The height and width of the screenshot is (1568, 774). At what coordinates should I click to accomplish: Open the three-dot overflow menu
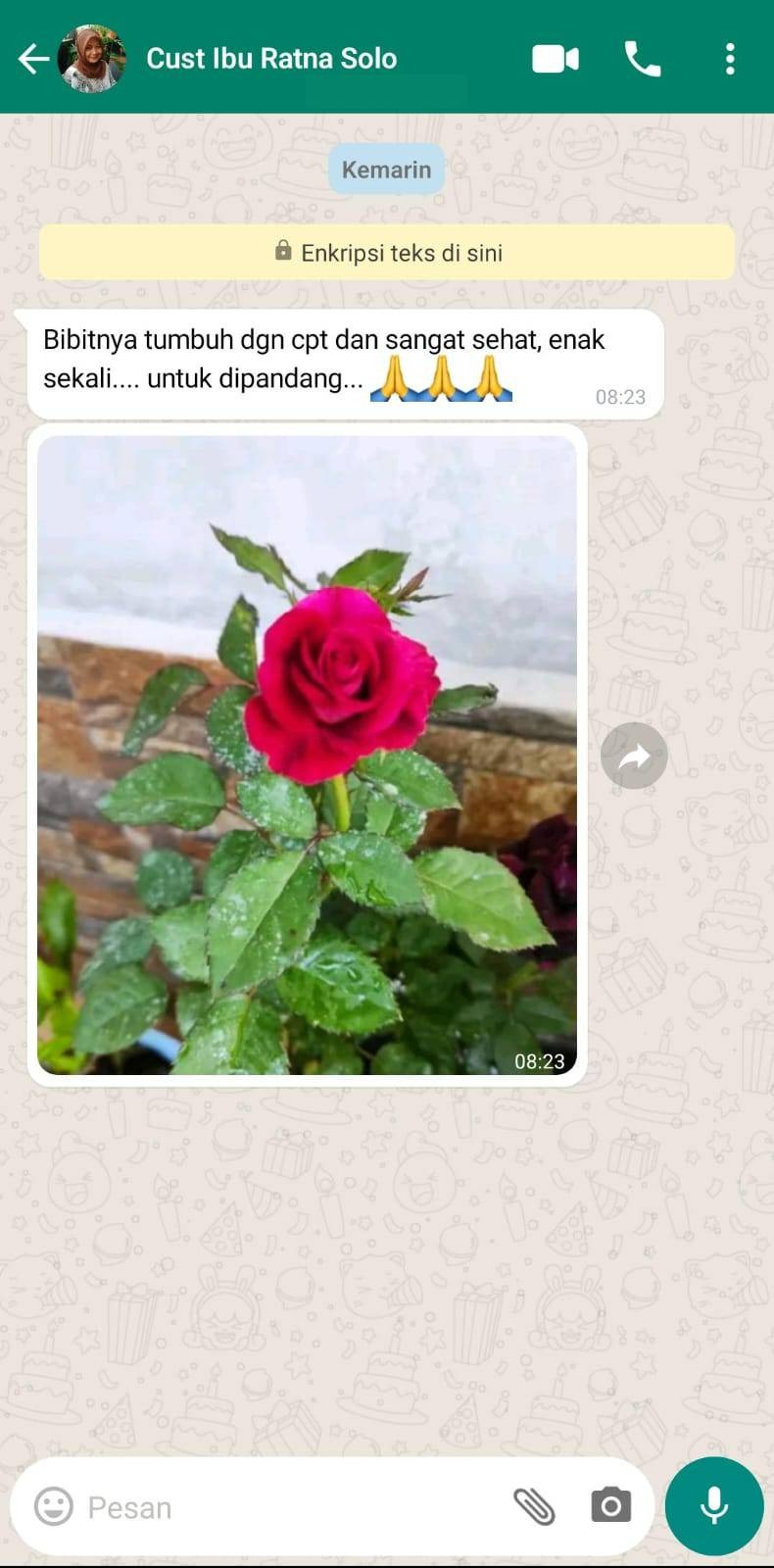click(x=730, y=59)
